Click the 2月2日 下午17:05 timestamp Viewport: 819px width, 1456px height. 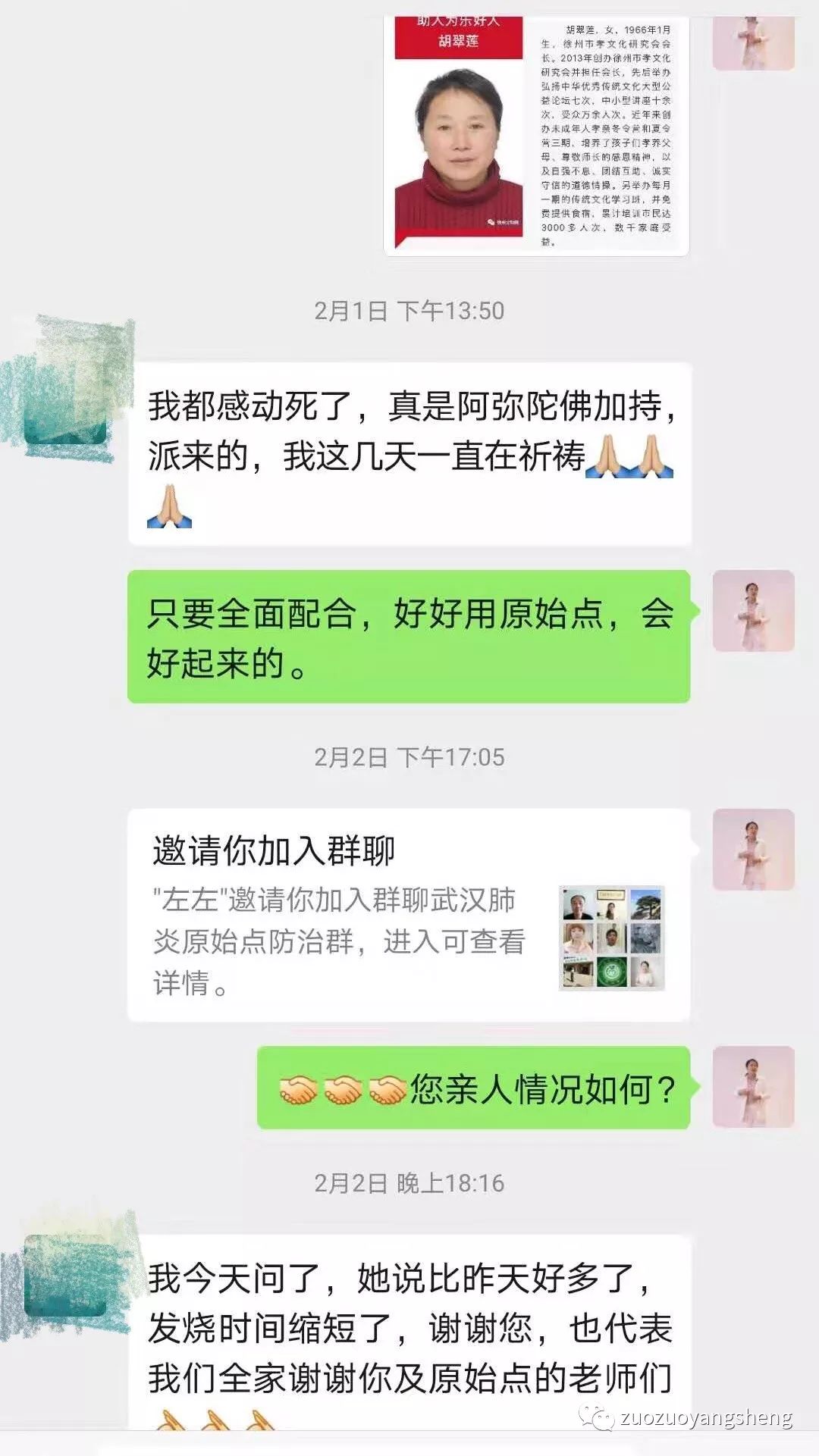pyautogui.click(x=409, y=755)
